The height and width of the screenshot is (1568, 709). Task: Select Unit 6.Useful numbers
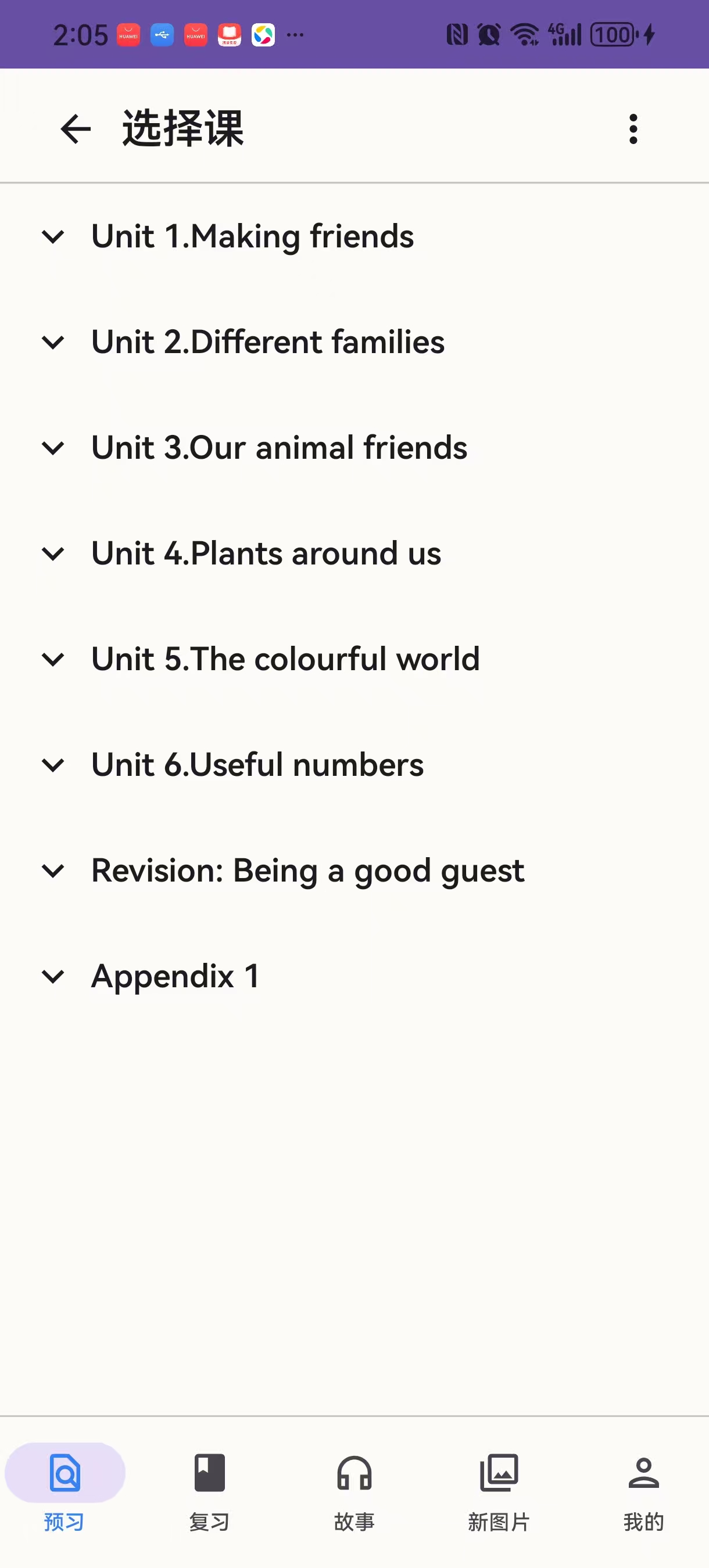coord(257,764)
